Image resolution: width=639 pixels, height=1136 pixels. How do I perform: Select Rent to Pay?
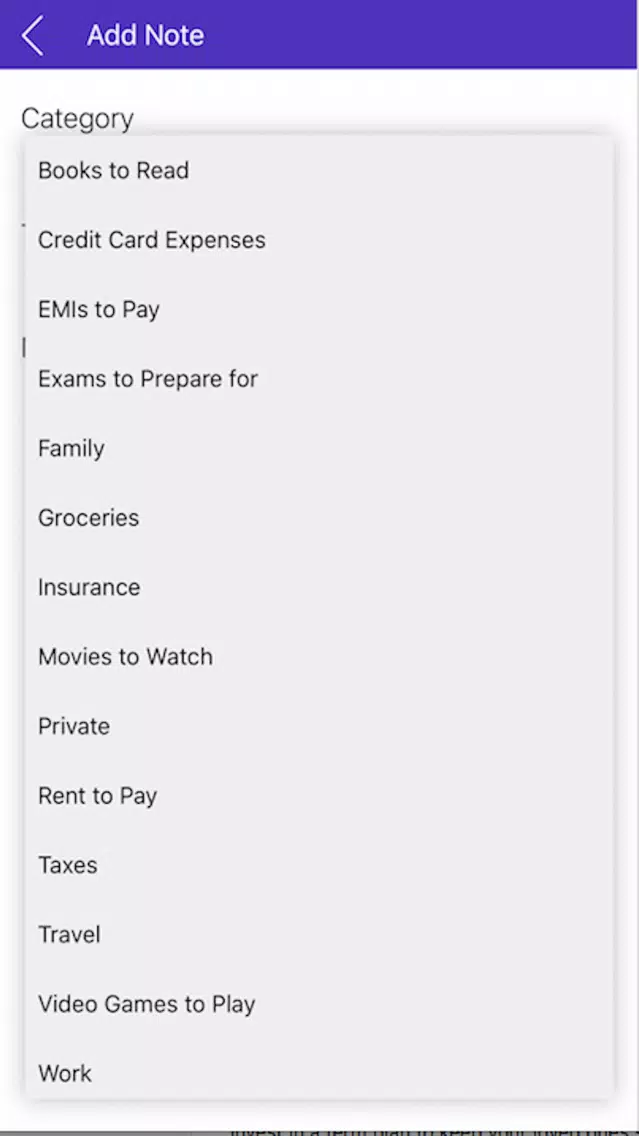319,796
